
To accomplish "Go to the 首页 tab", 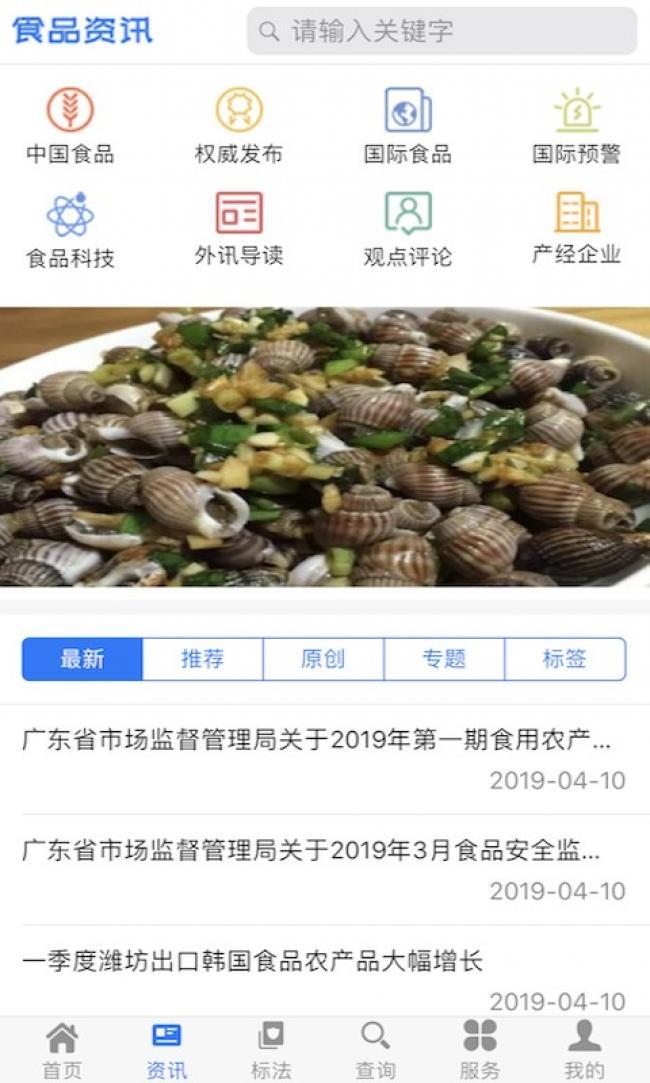I will 62,1050.
